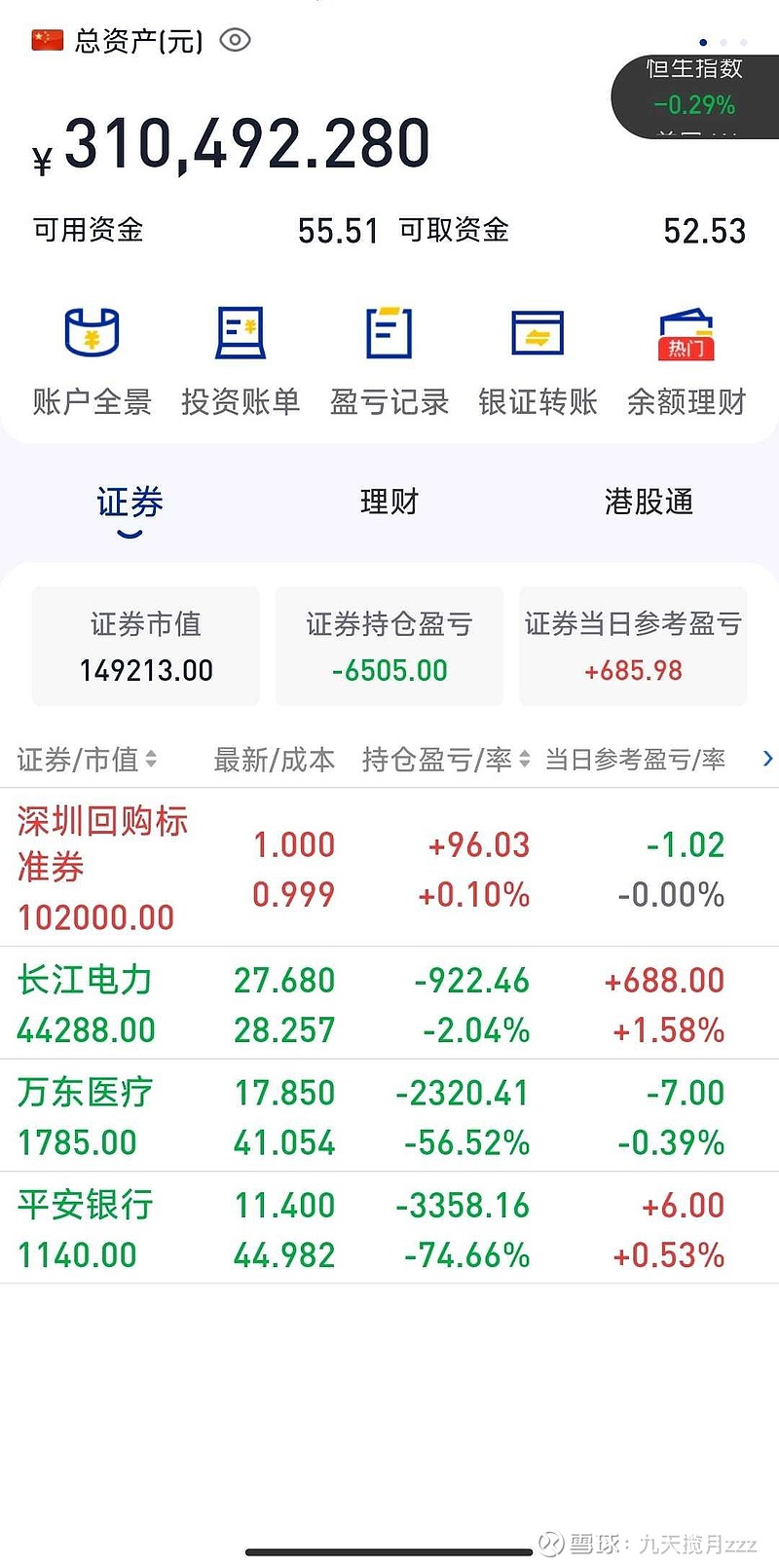Toggle sorting on 最新/成本 column
The image size is (779, 1568).
[275, 760]
